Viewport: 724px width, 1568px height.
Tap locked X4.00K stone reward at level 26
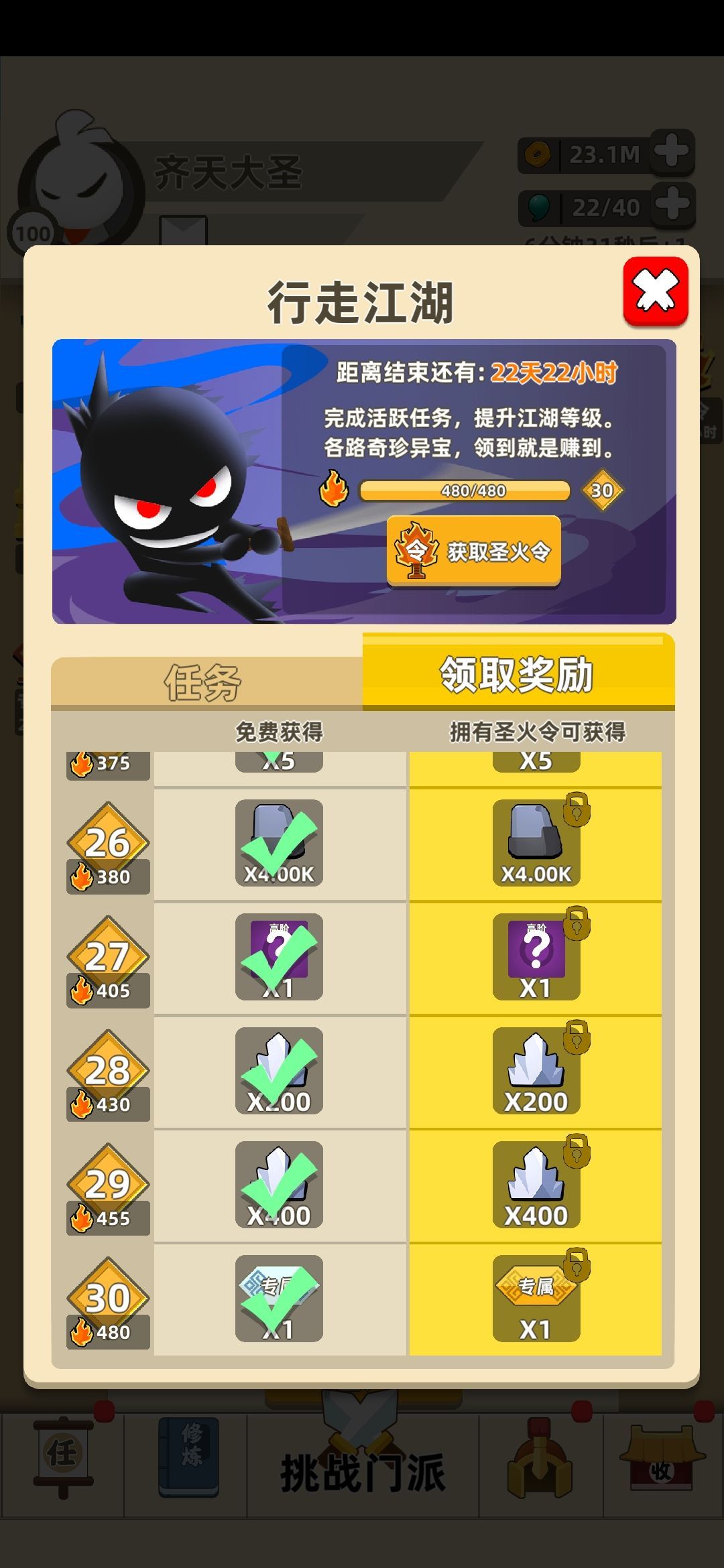tap(536, 843)
